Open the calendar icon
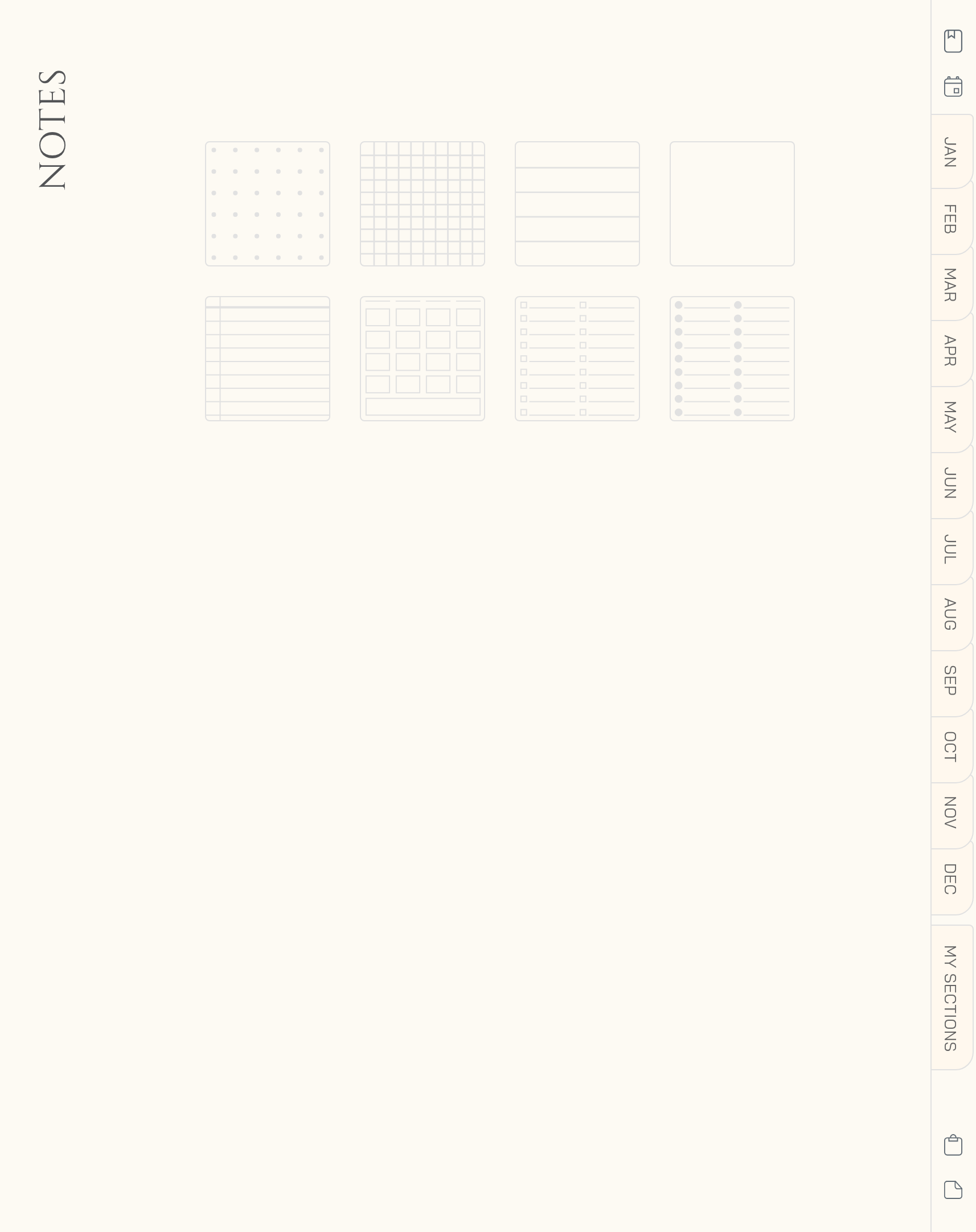The width and height of the screenshot is (976, 1232). pyautogui.click(x=953, y=87)
